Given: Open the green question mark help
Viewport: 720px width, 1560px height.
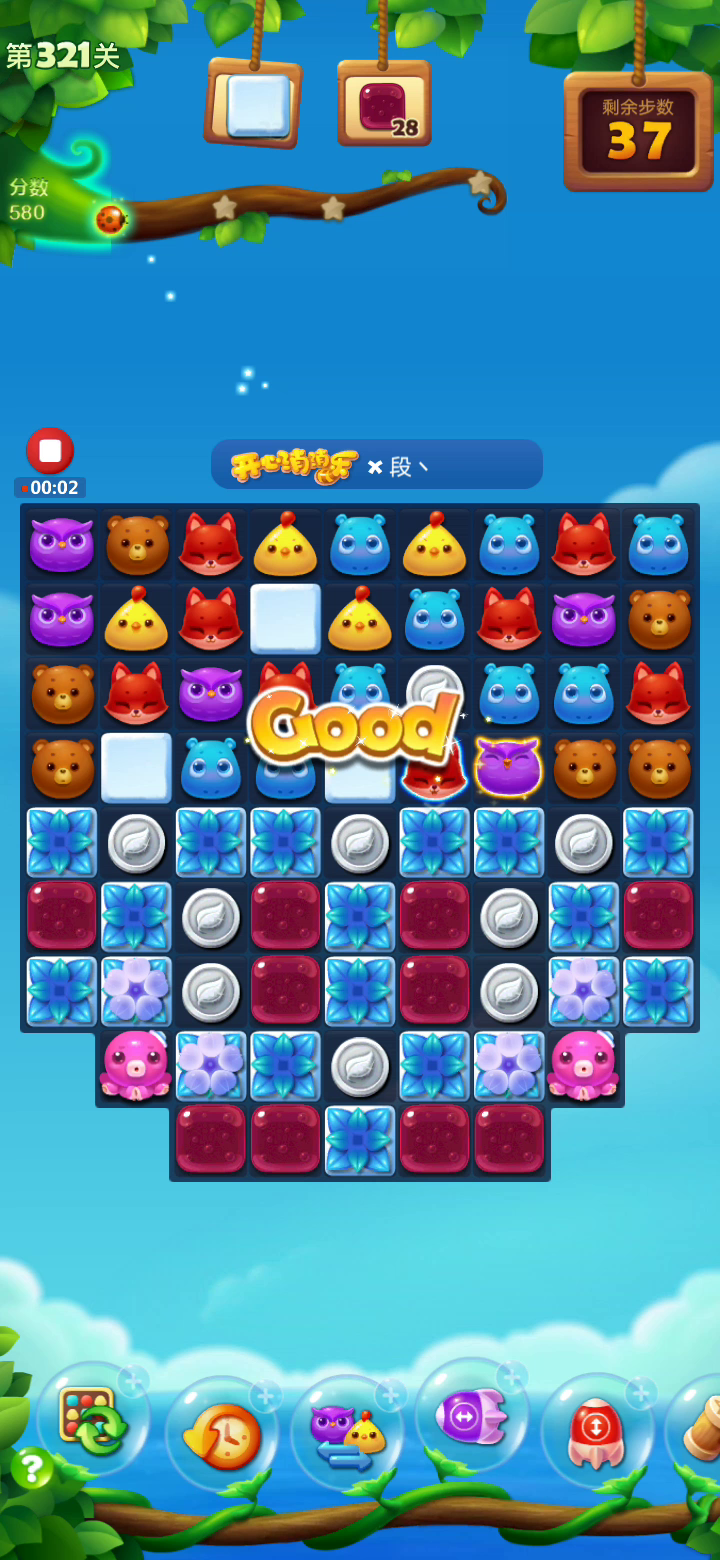Looking at the screenshot, I should (x=32, y=1468).
